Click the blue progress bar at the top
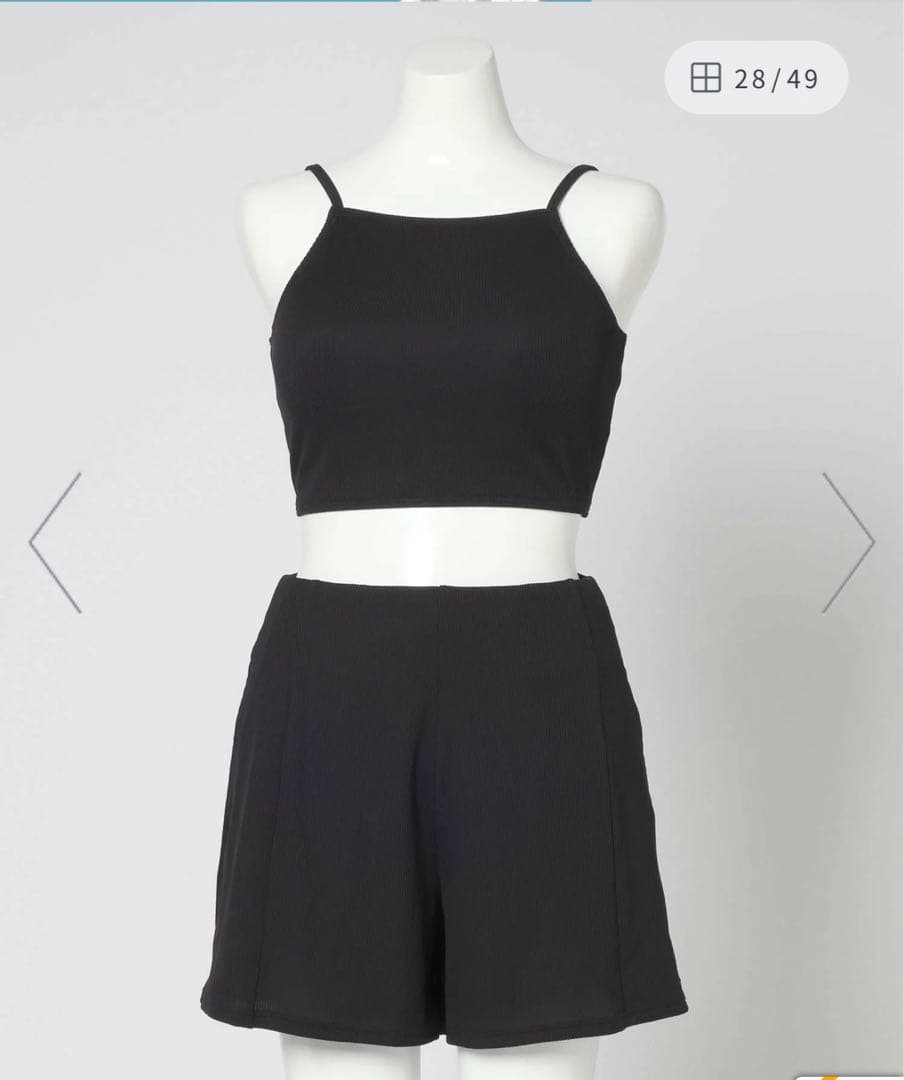 coord(452,2)
